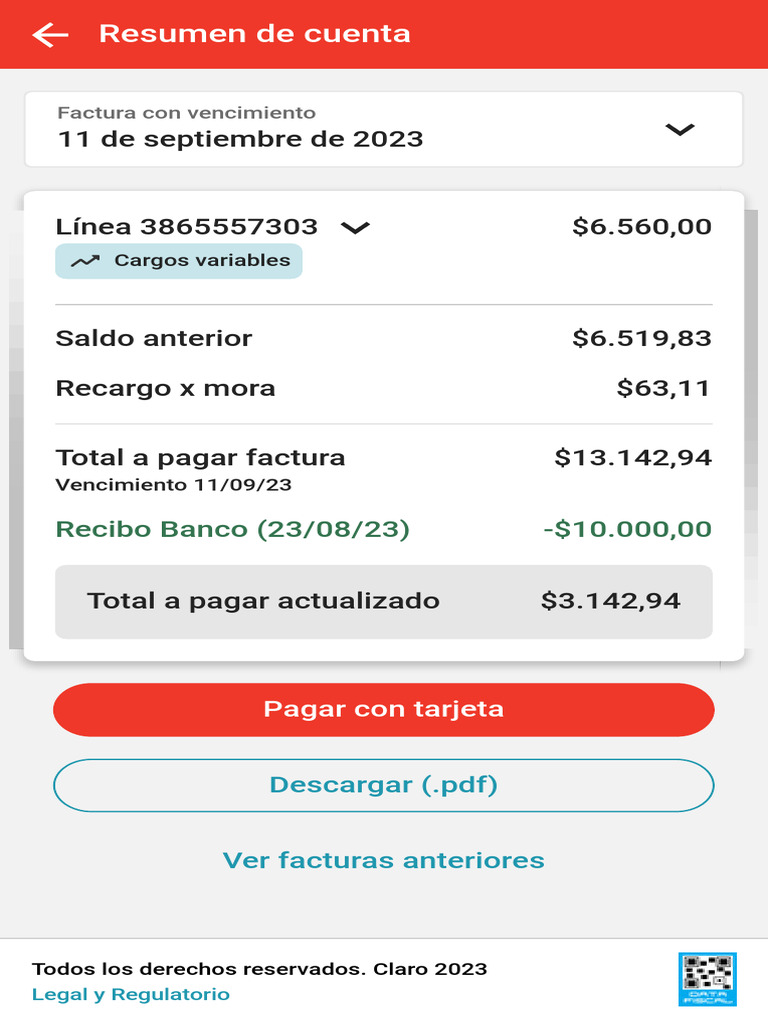This screenshot has width=768, height=1024.
Task: Go back using the top arrow
Action: click(50, 35)
